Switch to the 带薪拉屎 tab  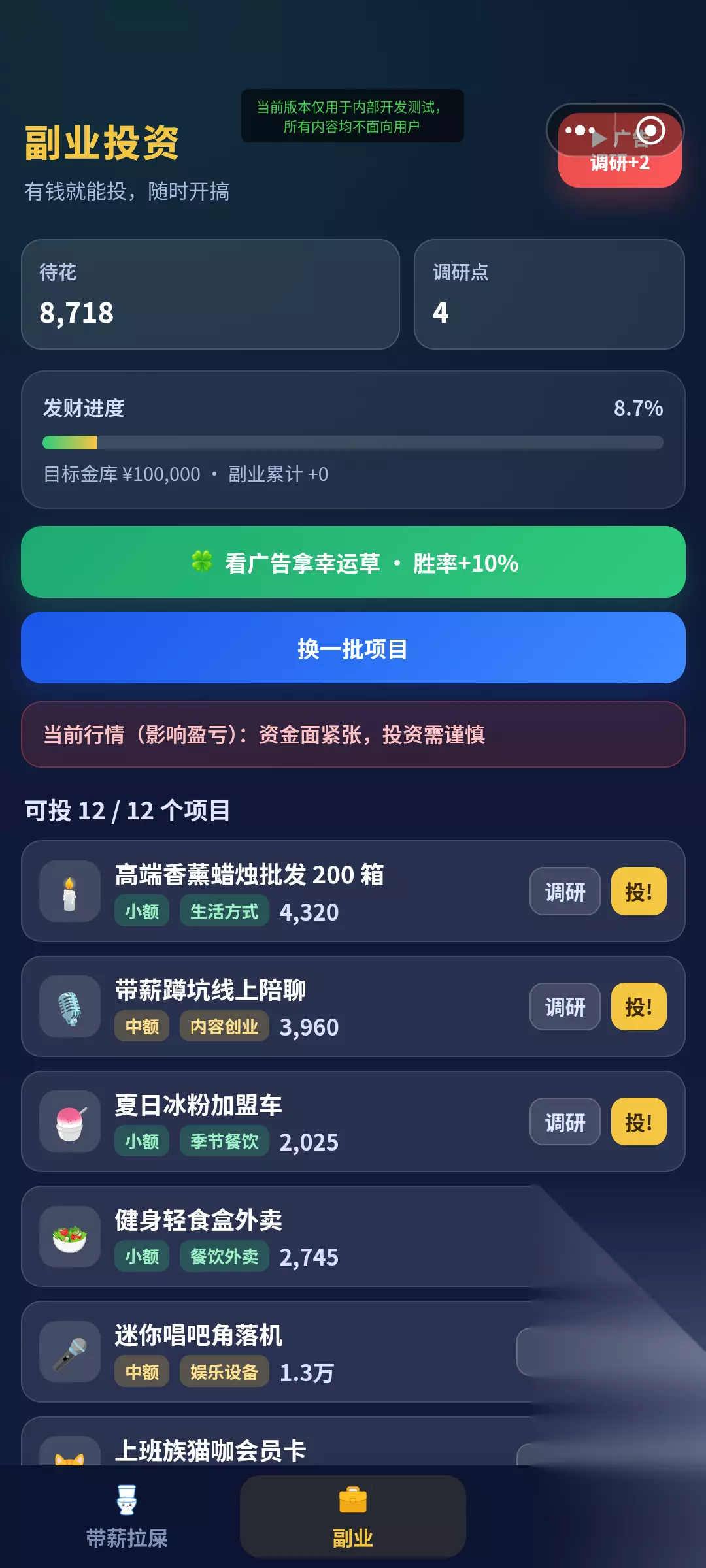[x=127, y=1516]
